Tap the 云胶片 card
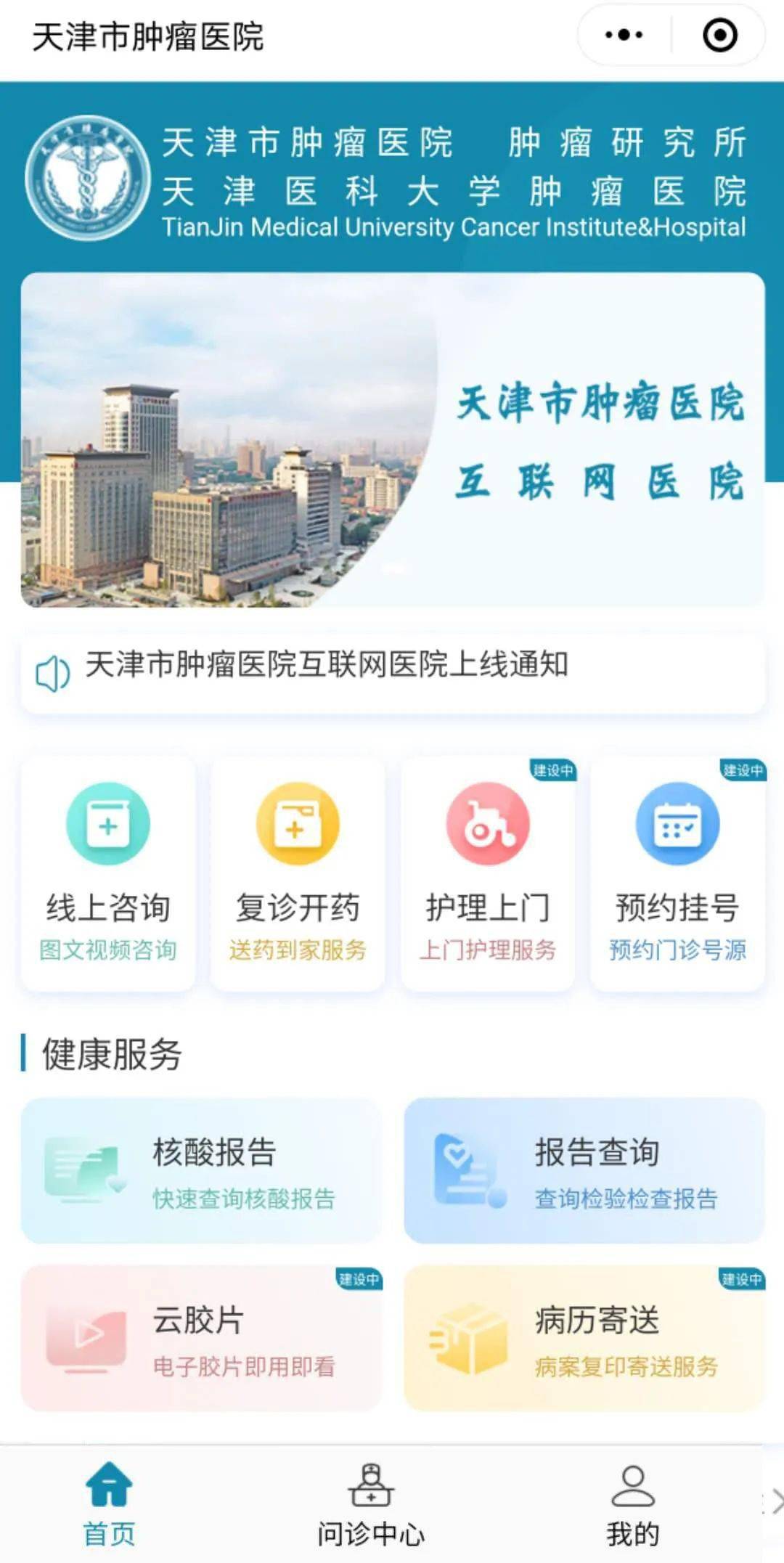 pyautogui.click(x=201, y=1338)
